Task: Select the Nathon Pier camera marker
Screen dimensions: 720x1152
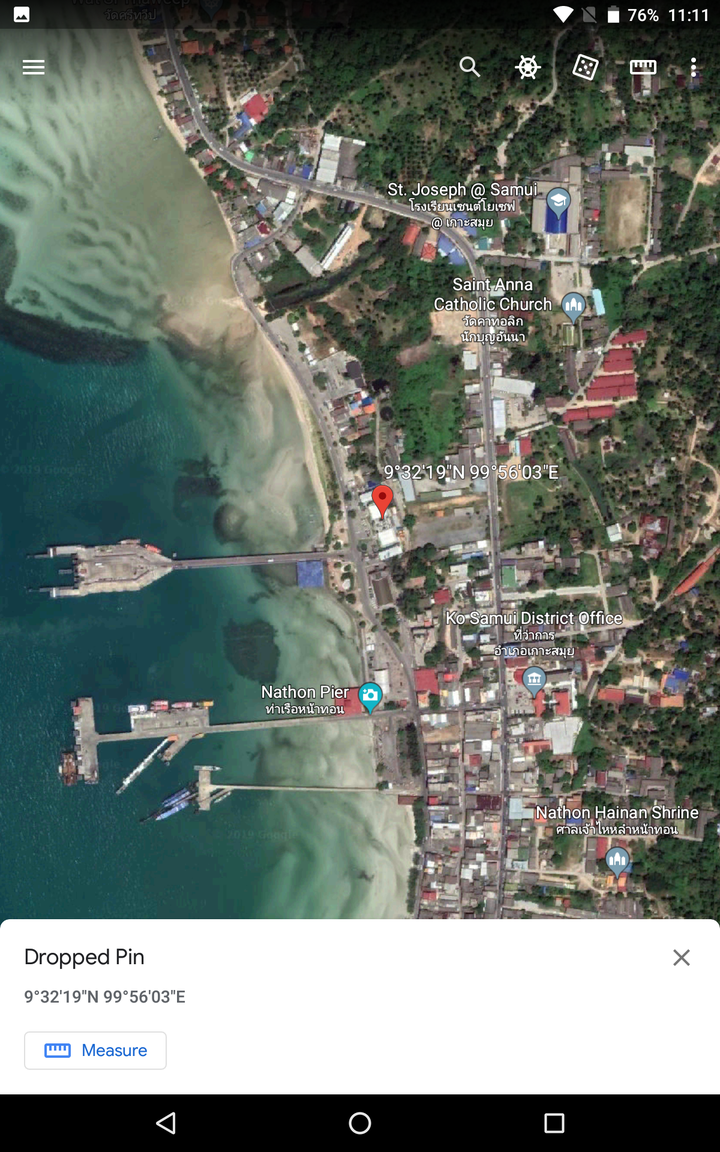Action: pos(370,697)
